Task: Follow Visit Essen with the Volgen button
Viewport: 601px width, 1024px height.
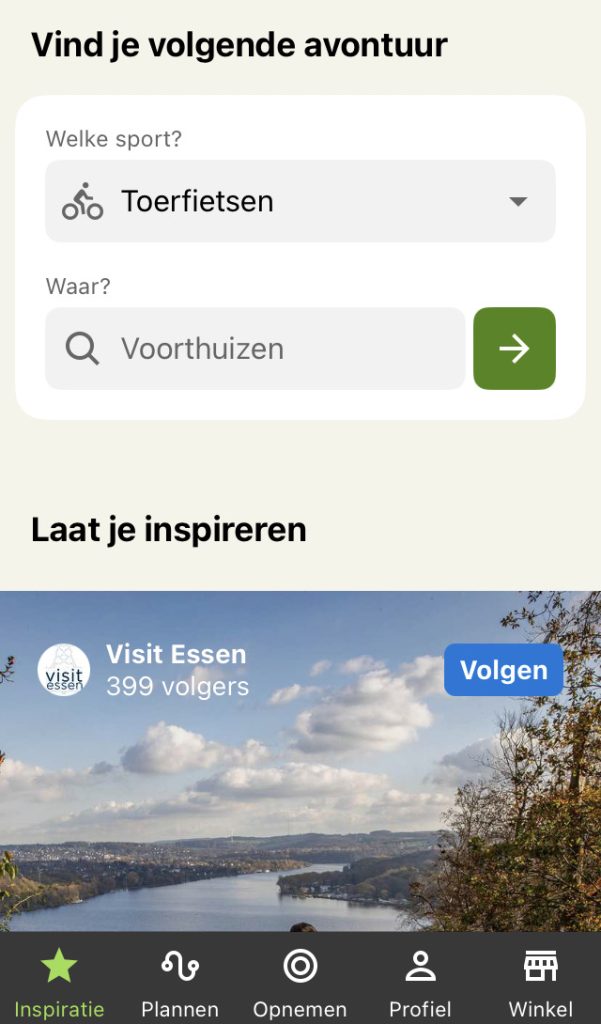Action: [x=503, y=670]
